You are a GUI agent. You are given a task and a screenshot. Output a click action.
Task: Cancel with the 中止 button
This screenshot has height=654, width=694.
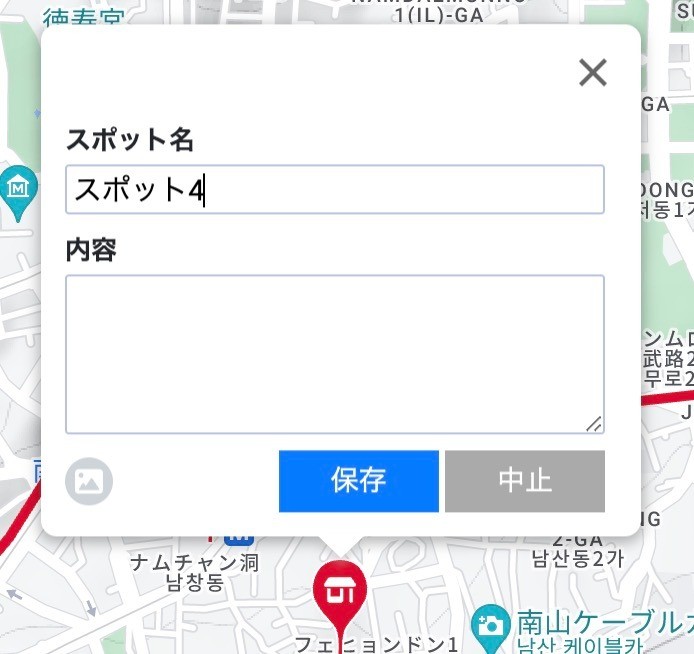pos(525,481)
